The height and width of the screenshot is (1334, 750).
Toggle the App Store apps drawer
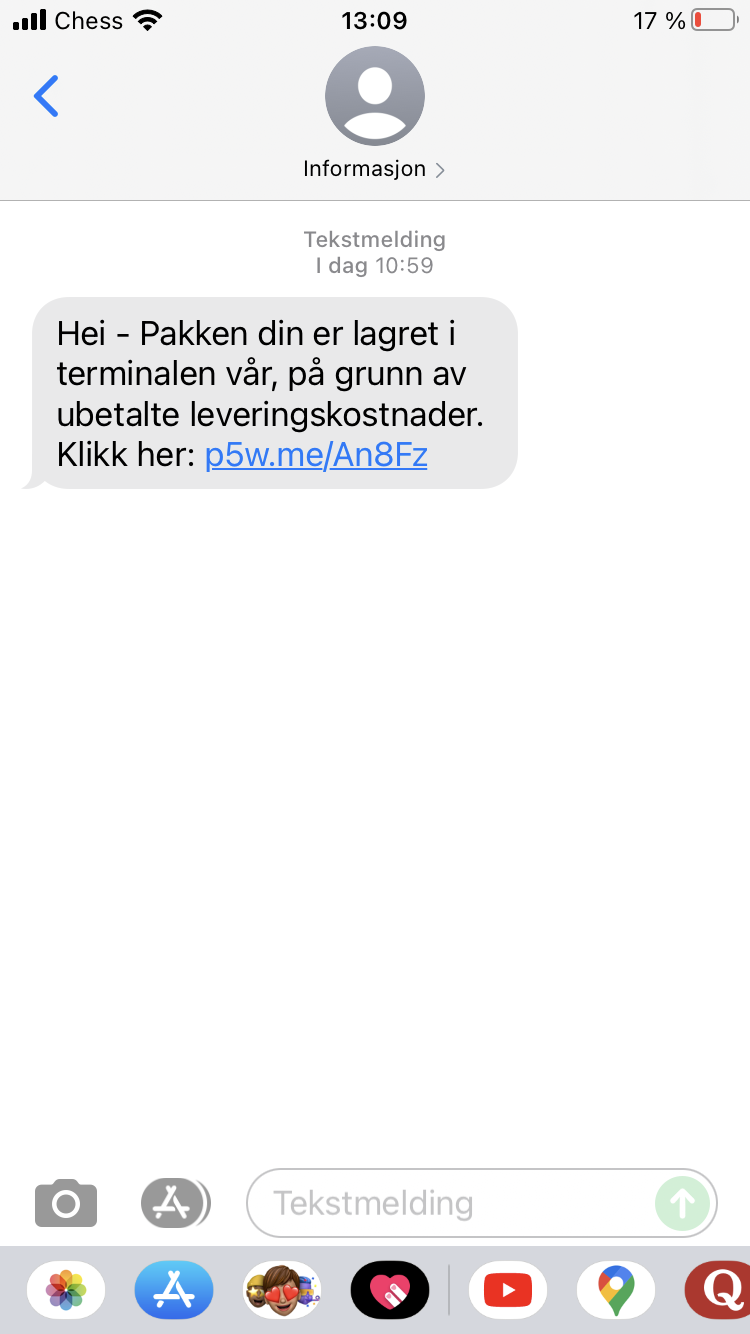point(175,1202)
